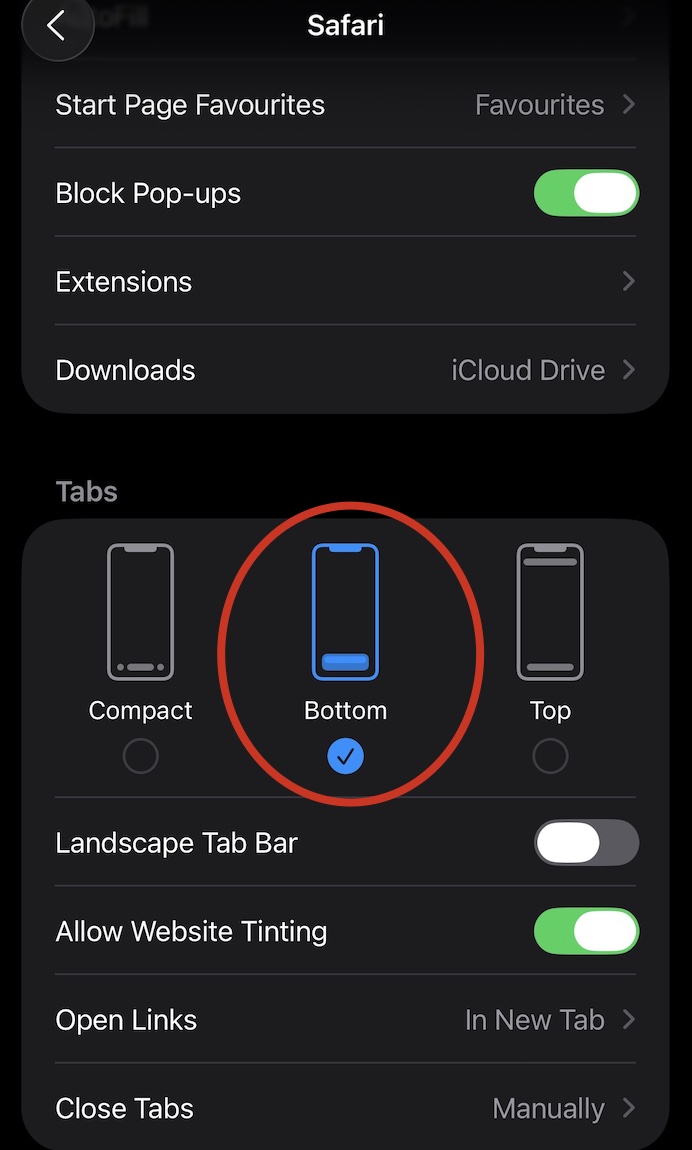Screen dimensions: 692x1150
Task: Open the Extensions settings
Action: [345, 282]
